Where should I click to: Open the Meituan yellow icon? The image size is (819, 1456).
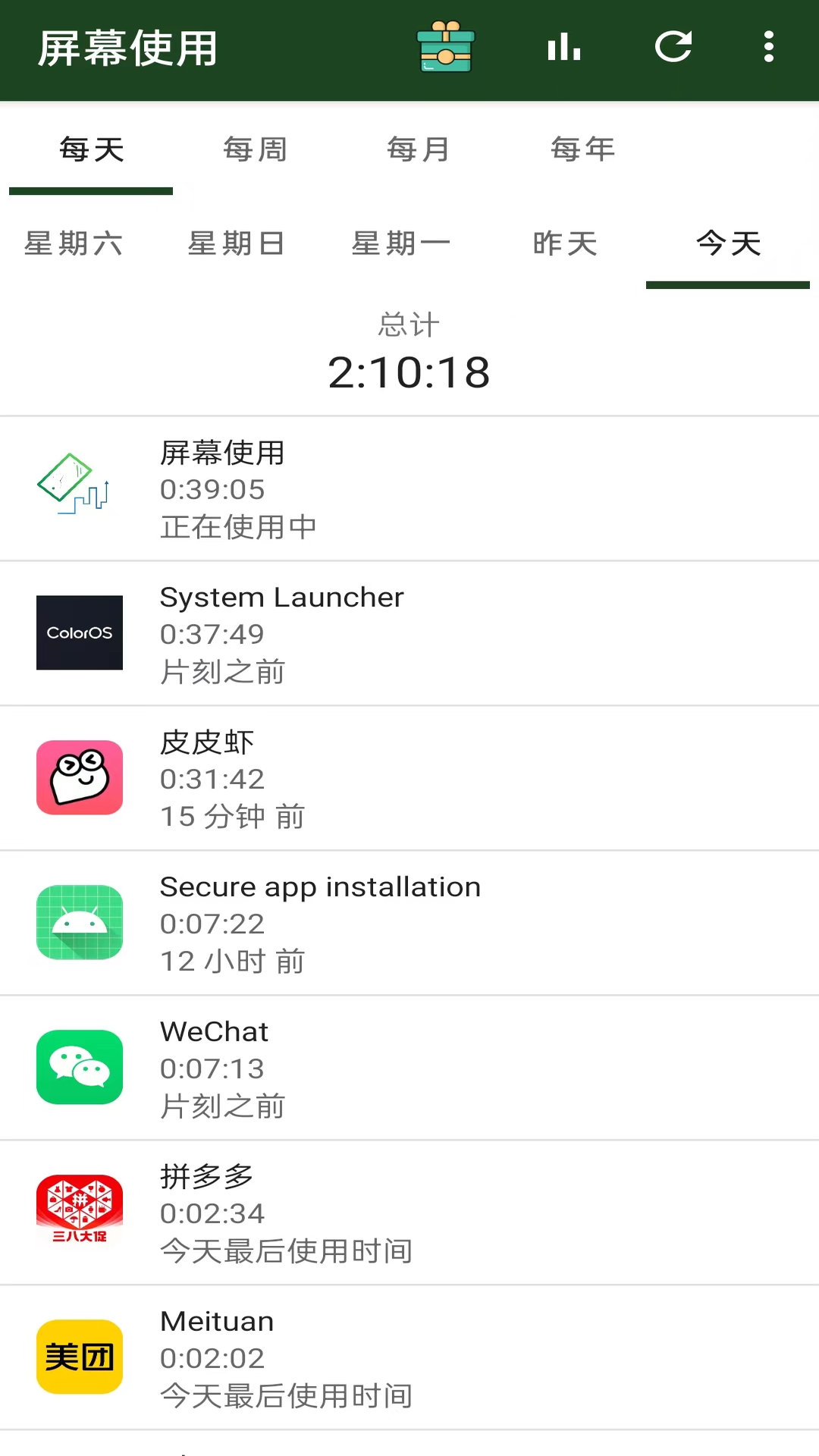[x=79, y=1357]
